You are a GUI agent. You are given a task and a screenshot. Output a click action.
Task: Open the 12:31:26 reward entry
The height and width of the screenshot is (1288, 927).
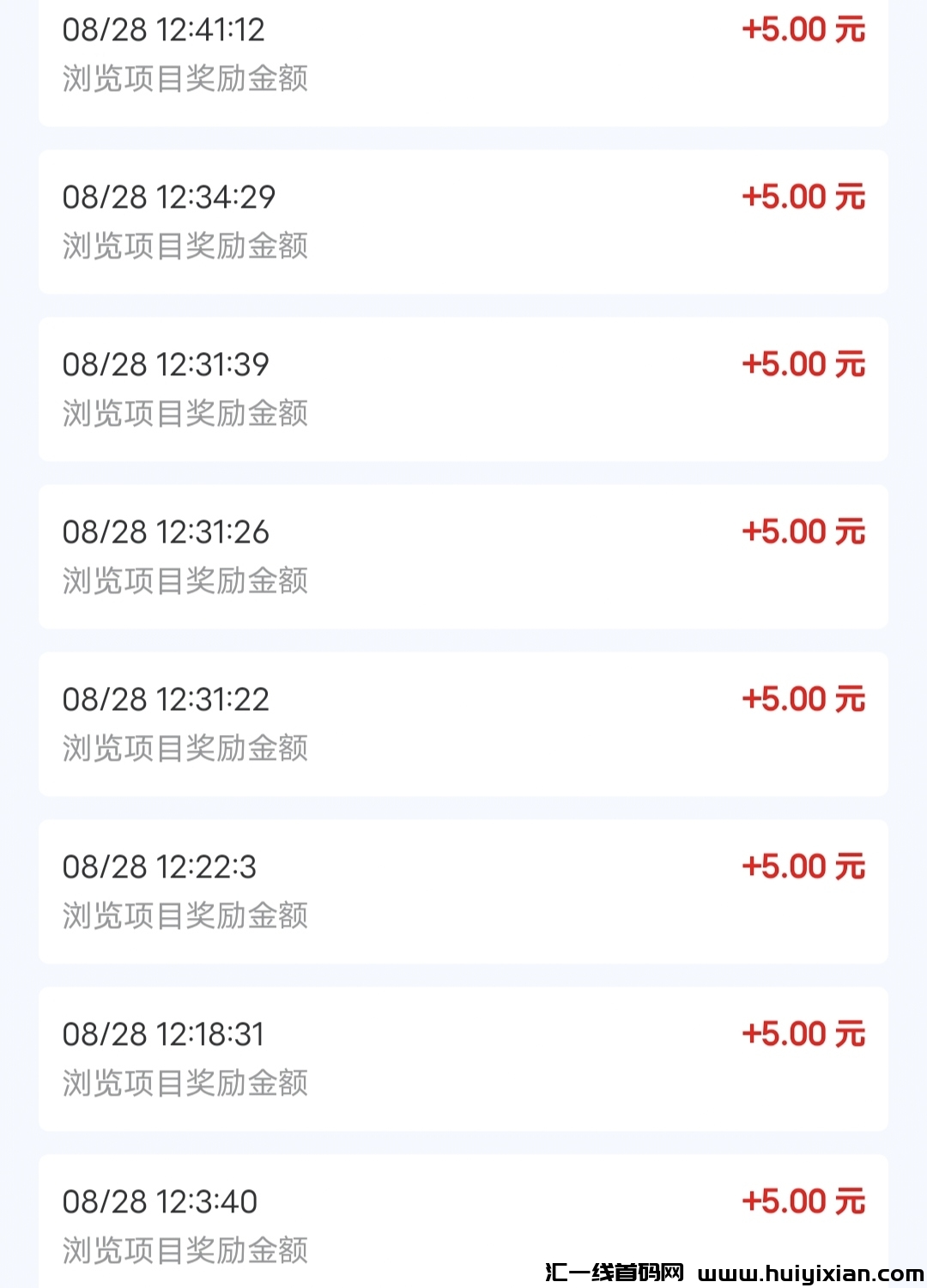(x=463, y=554)
